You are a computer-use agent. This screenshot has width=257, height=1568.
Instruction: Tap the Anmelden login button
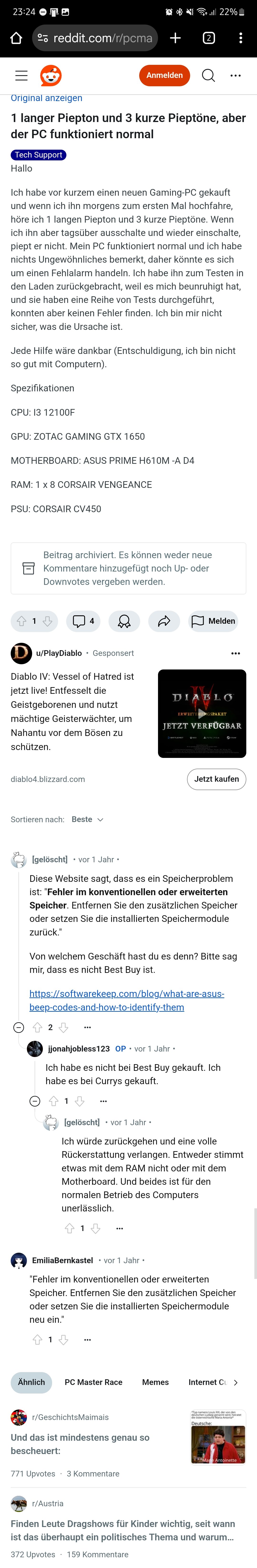164,76
